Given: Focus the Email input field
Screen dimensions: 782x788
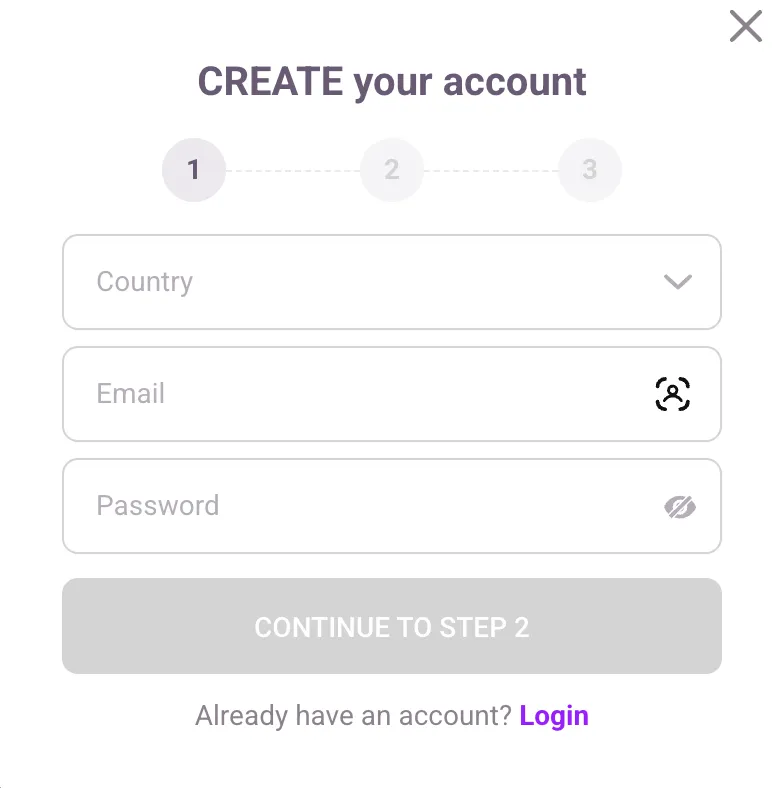Looking at the screenshot, I should click(360, 394).
